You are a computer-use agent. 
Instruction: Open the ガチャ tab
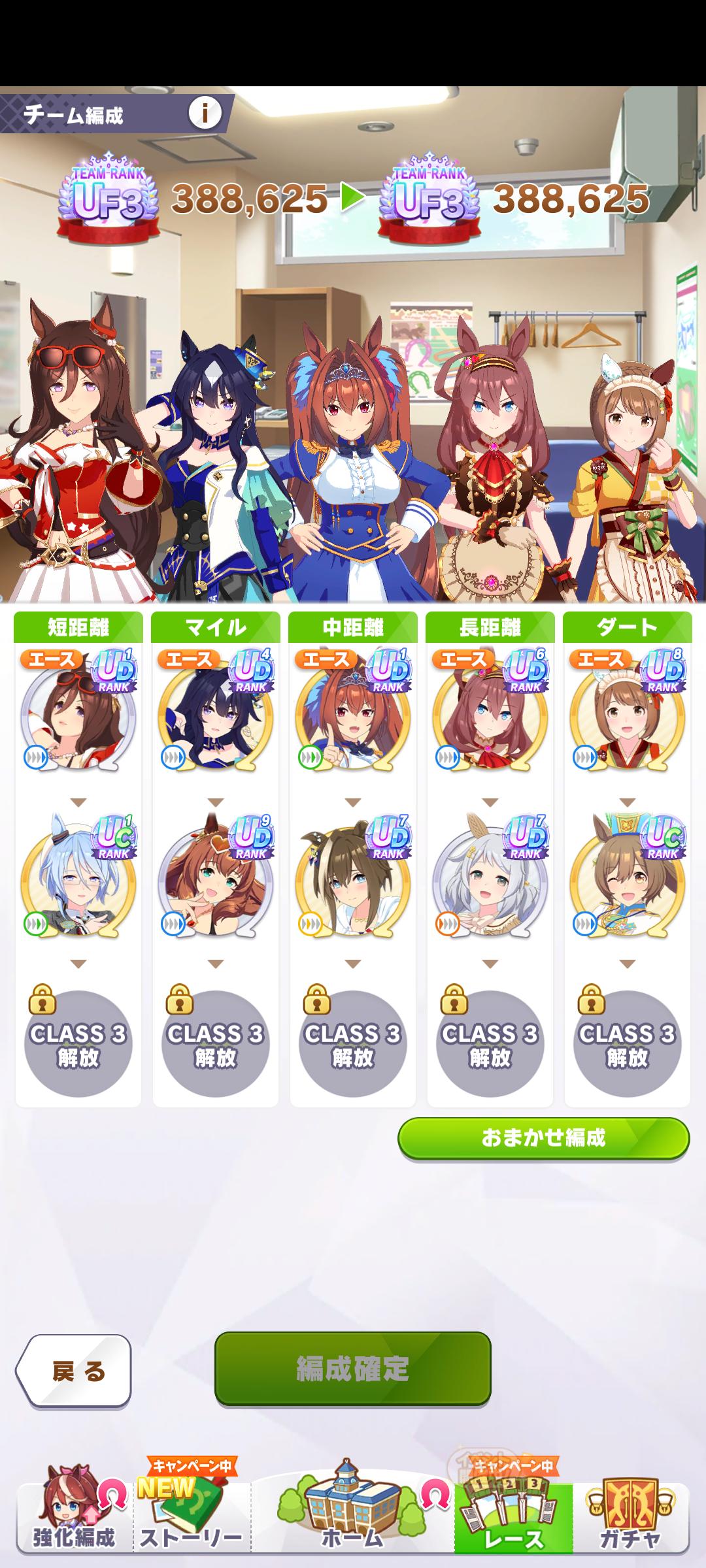pos(631,1517)
